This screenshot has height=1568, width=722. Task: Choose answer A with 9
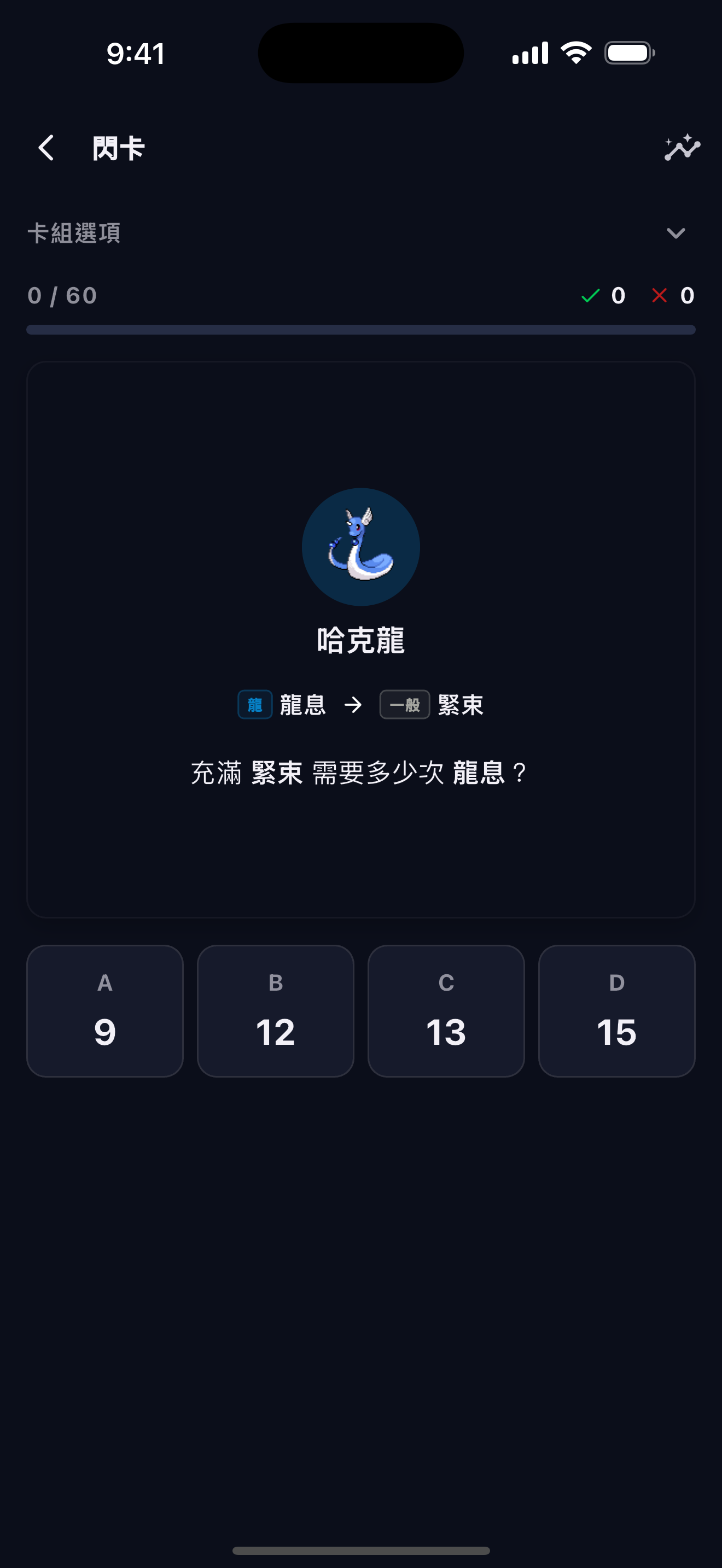click(x=104, y=1010)
